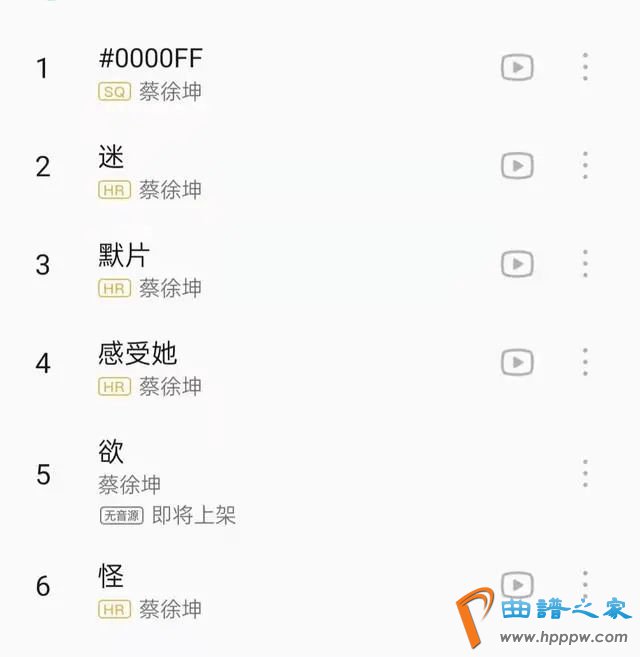Expand more actions for 感受她

coord(585,362)
